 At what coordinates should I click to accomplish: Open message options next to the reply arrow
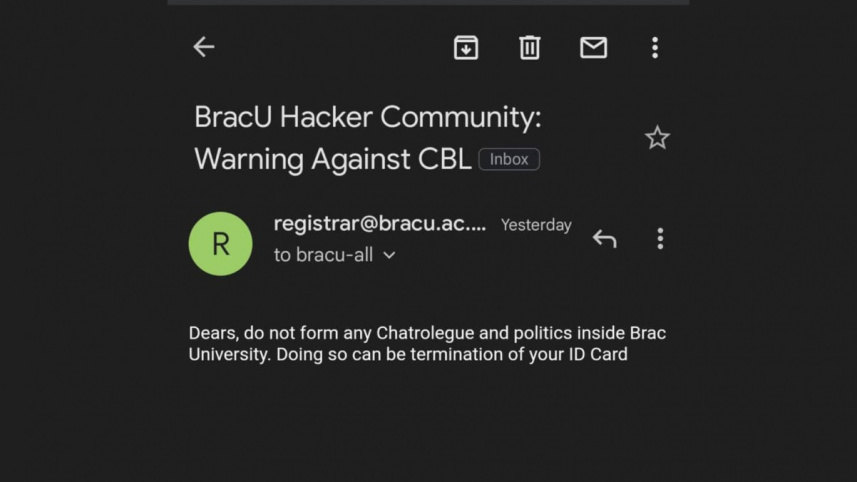[660, 238]
